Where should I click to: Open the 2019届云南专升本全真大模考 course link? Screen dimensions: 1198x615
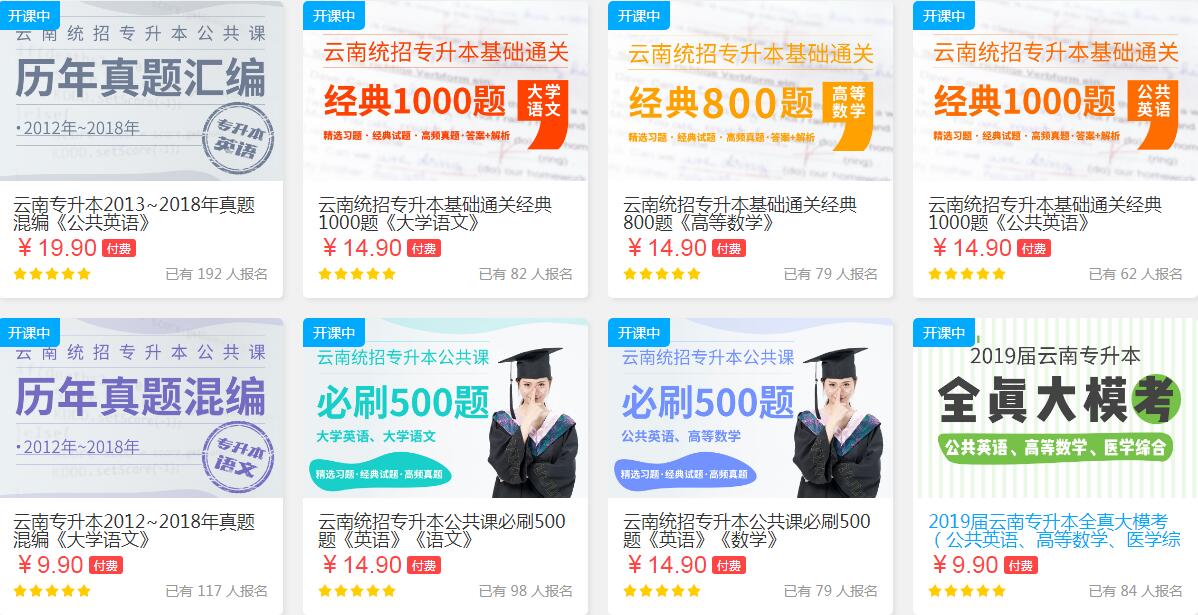(x=1053, y=530)
